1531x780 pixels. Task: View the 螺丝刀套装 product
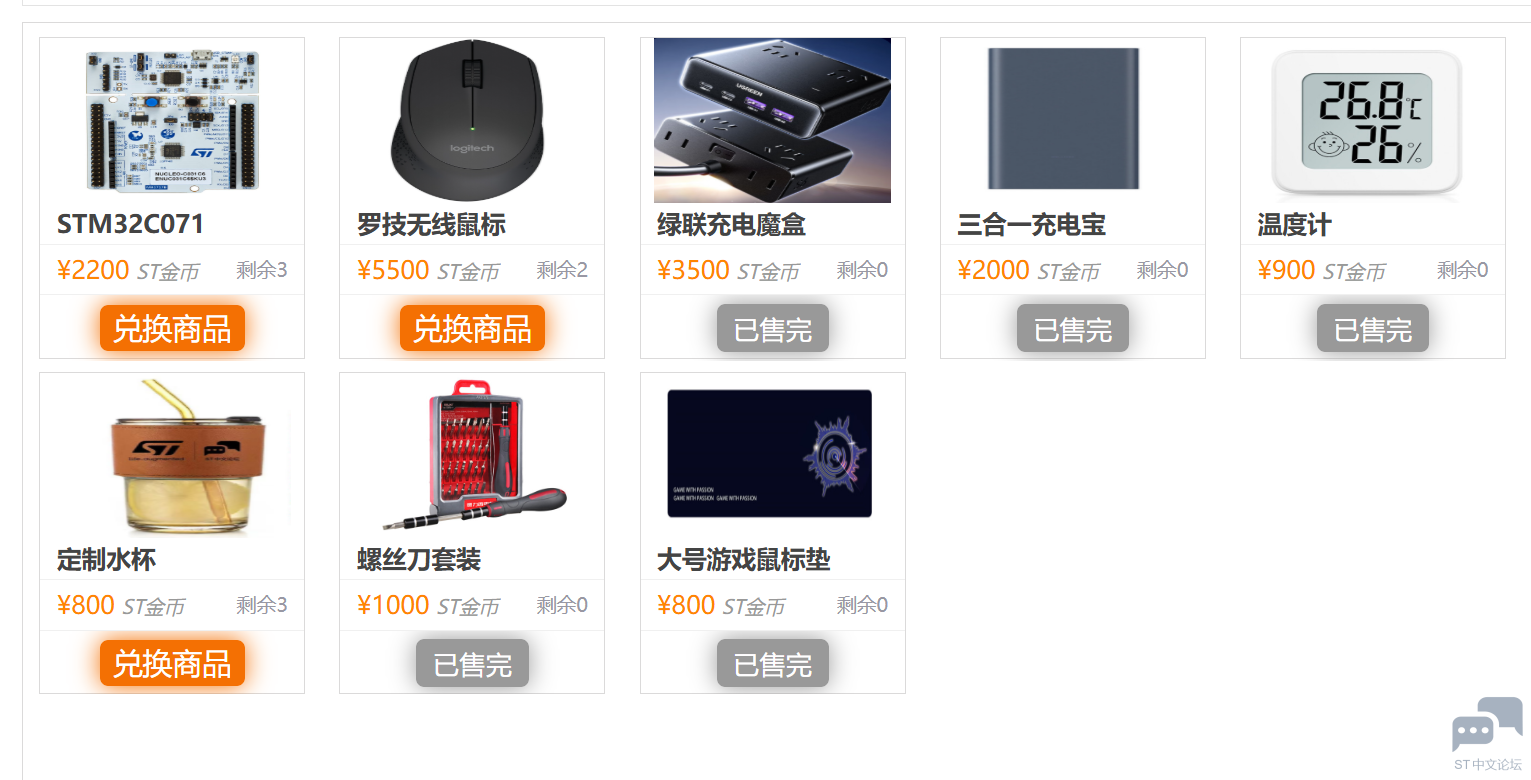point(472,455)
